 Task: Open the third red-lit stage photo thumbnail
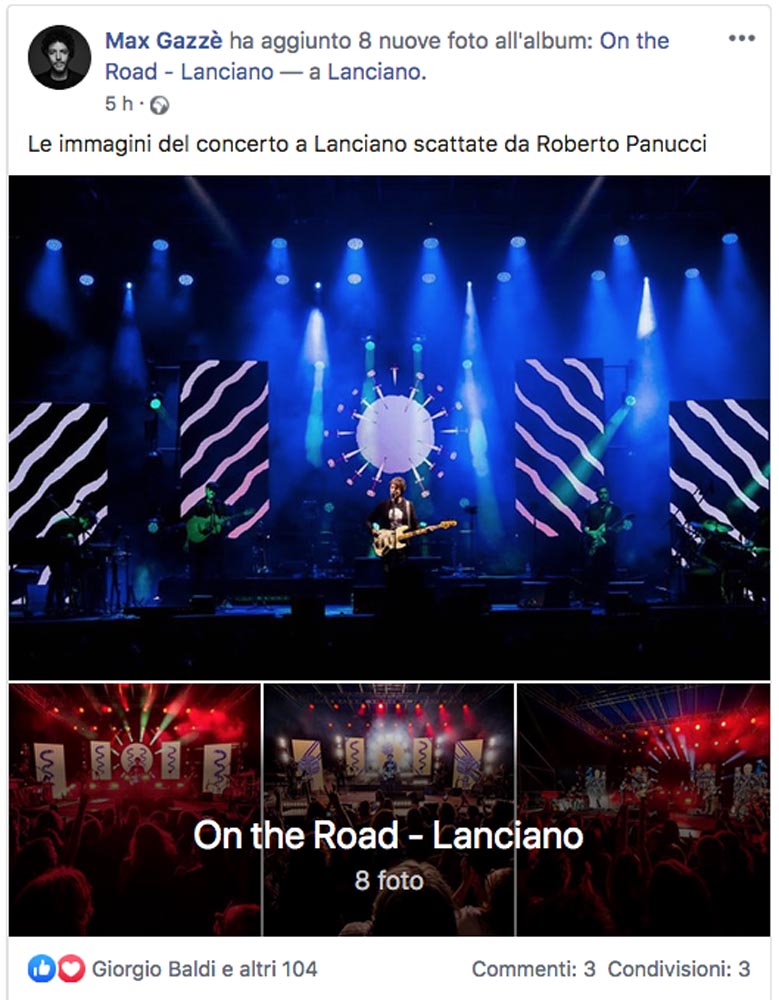coord(643,810)
